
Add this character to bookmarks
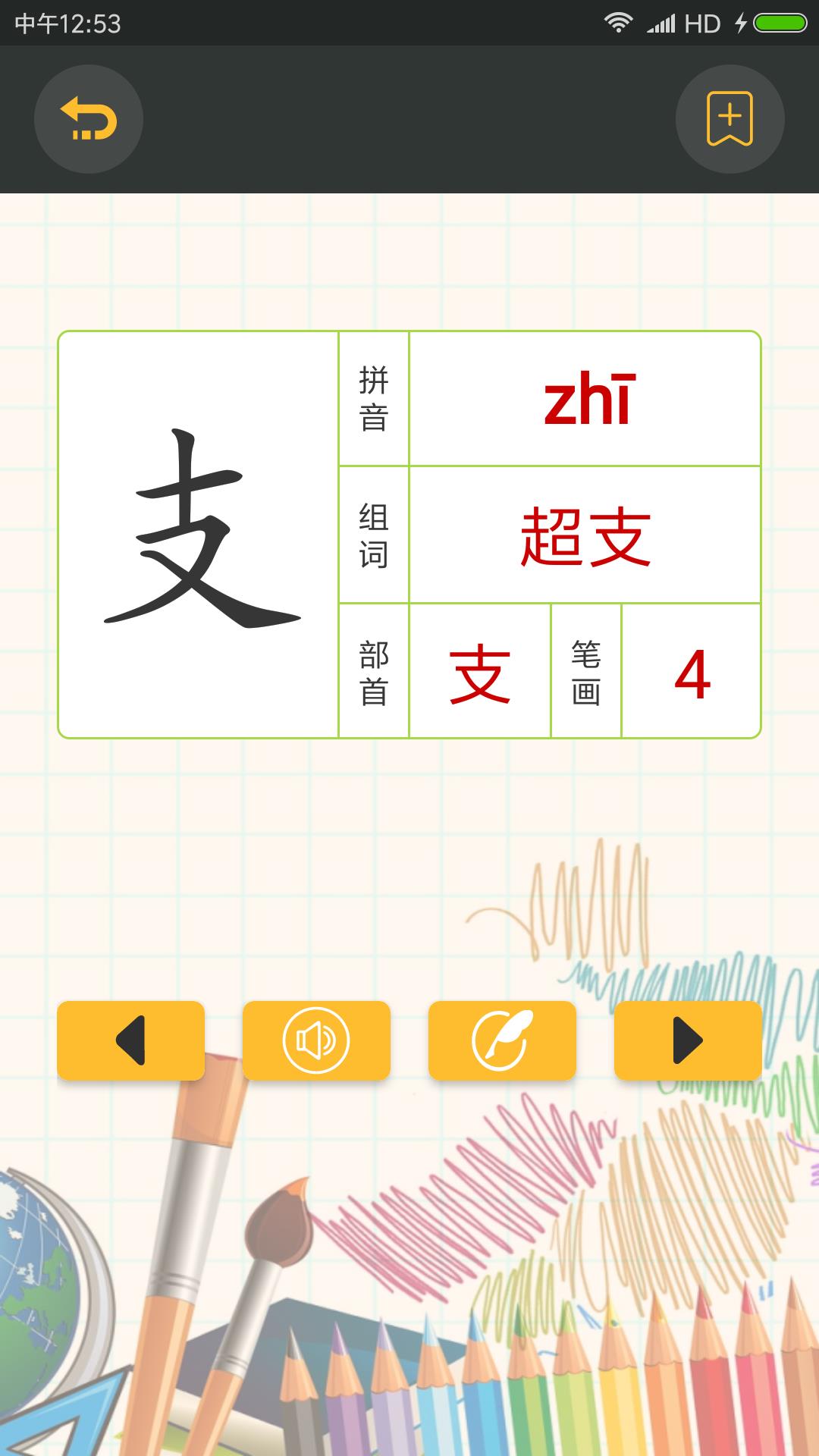tap(730, 119)
